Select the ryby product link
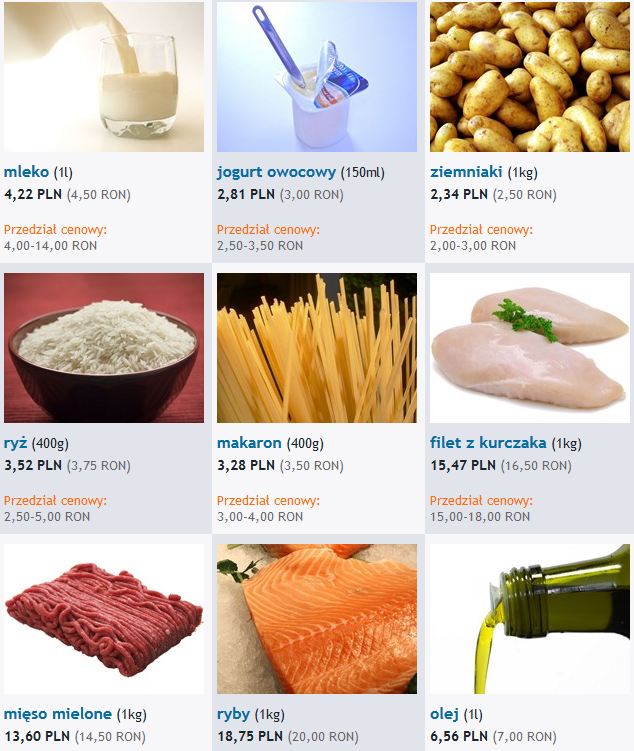The image size is (634, 751). [x=234, y=714]
